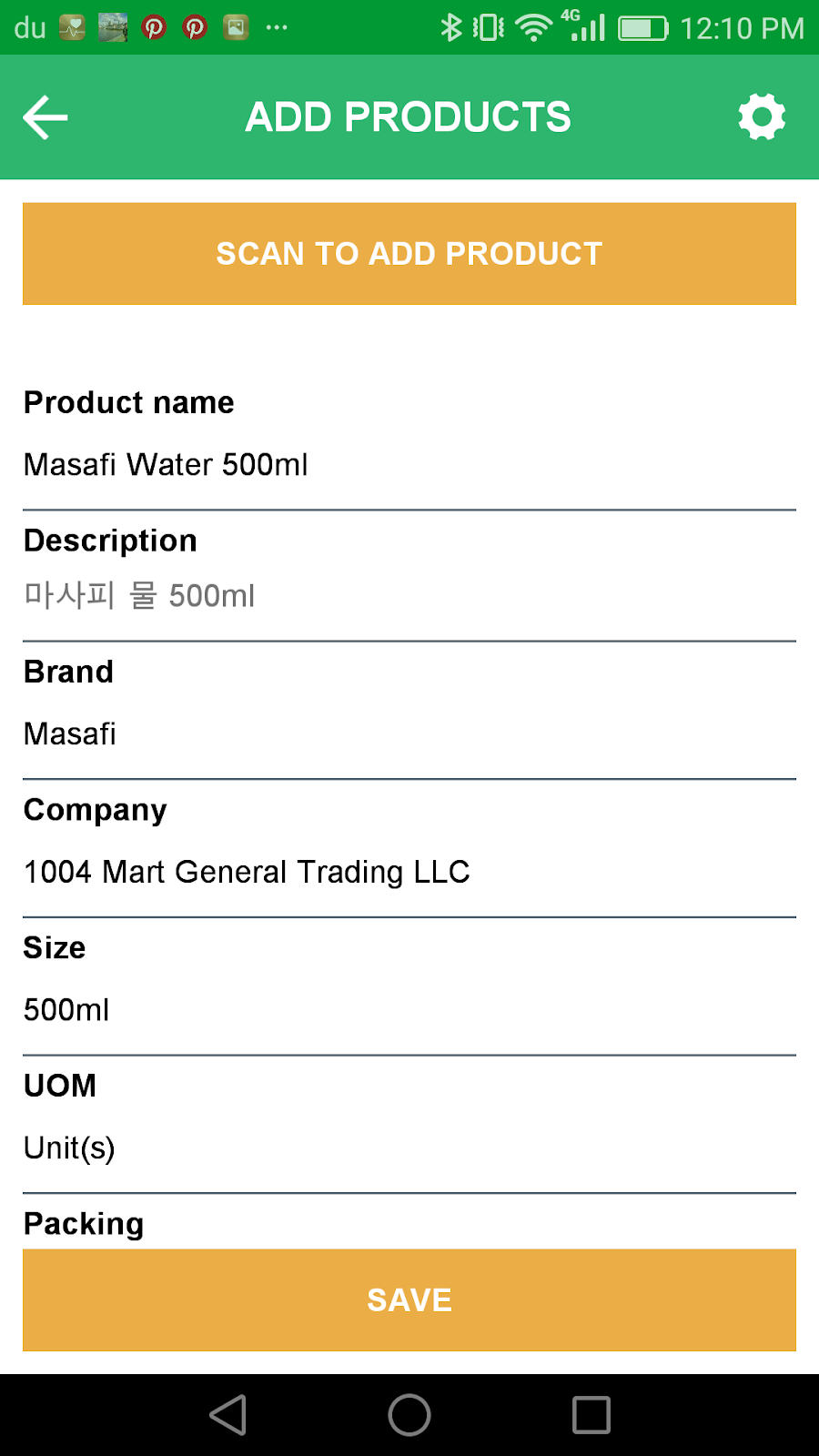
Task: Tap the system home button
Action: tap(409, 1415)
